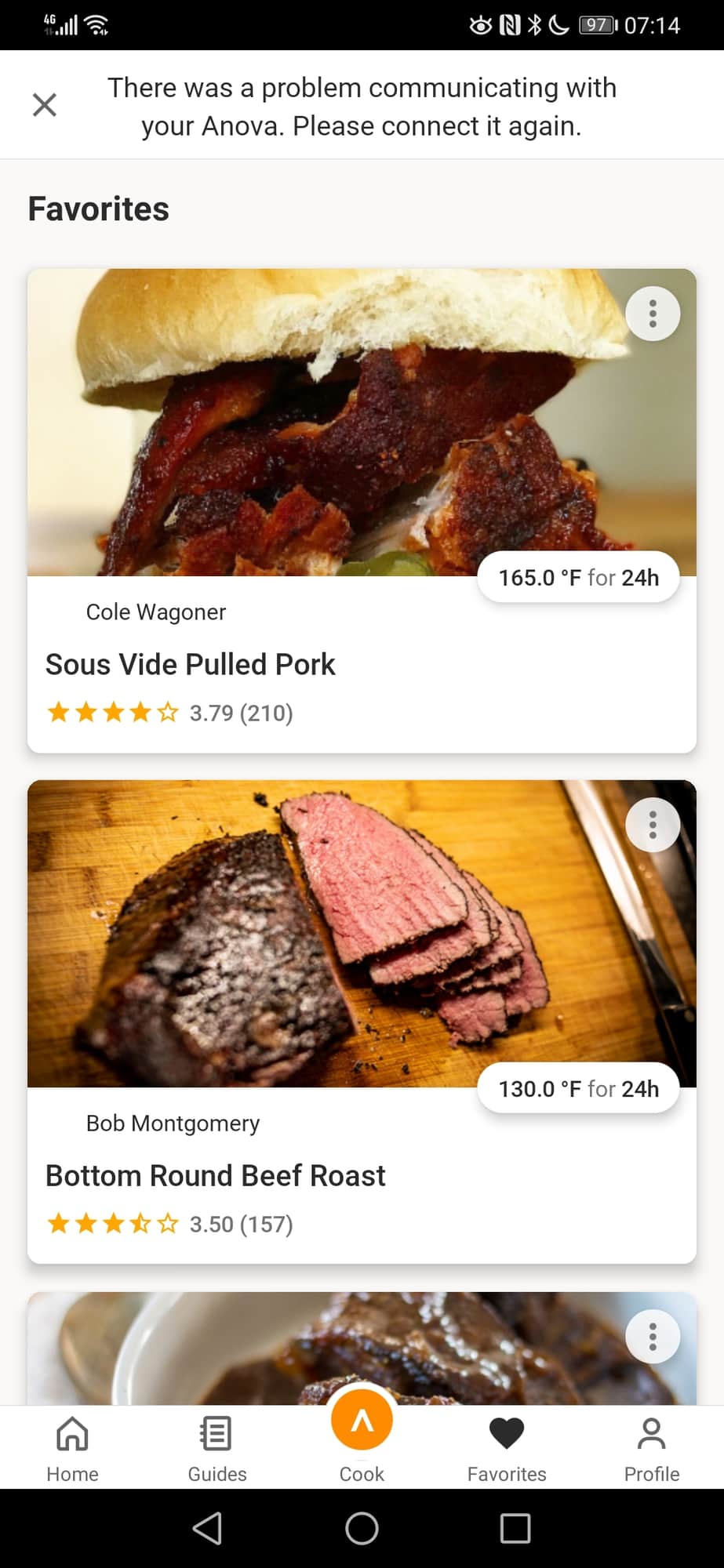Go back using the system back button

(207, 1528)
